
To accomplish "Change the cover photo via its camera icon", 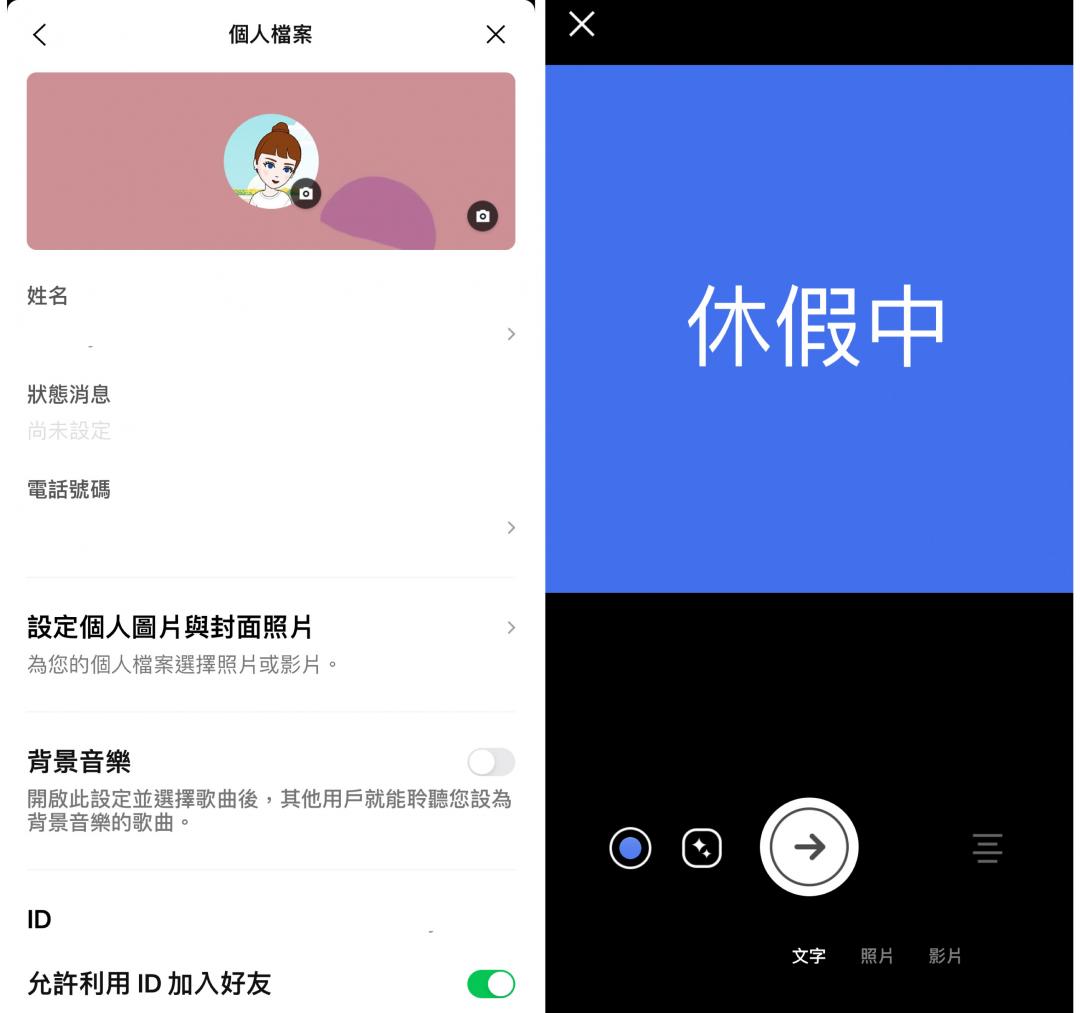I will tap(482, 215).
